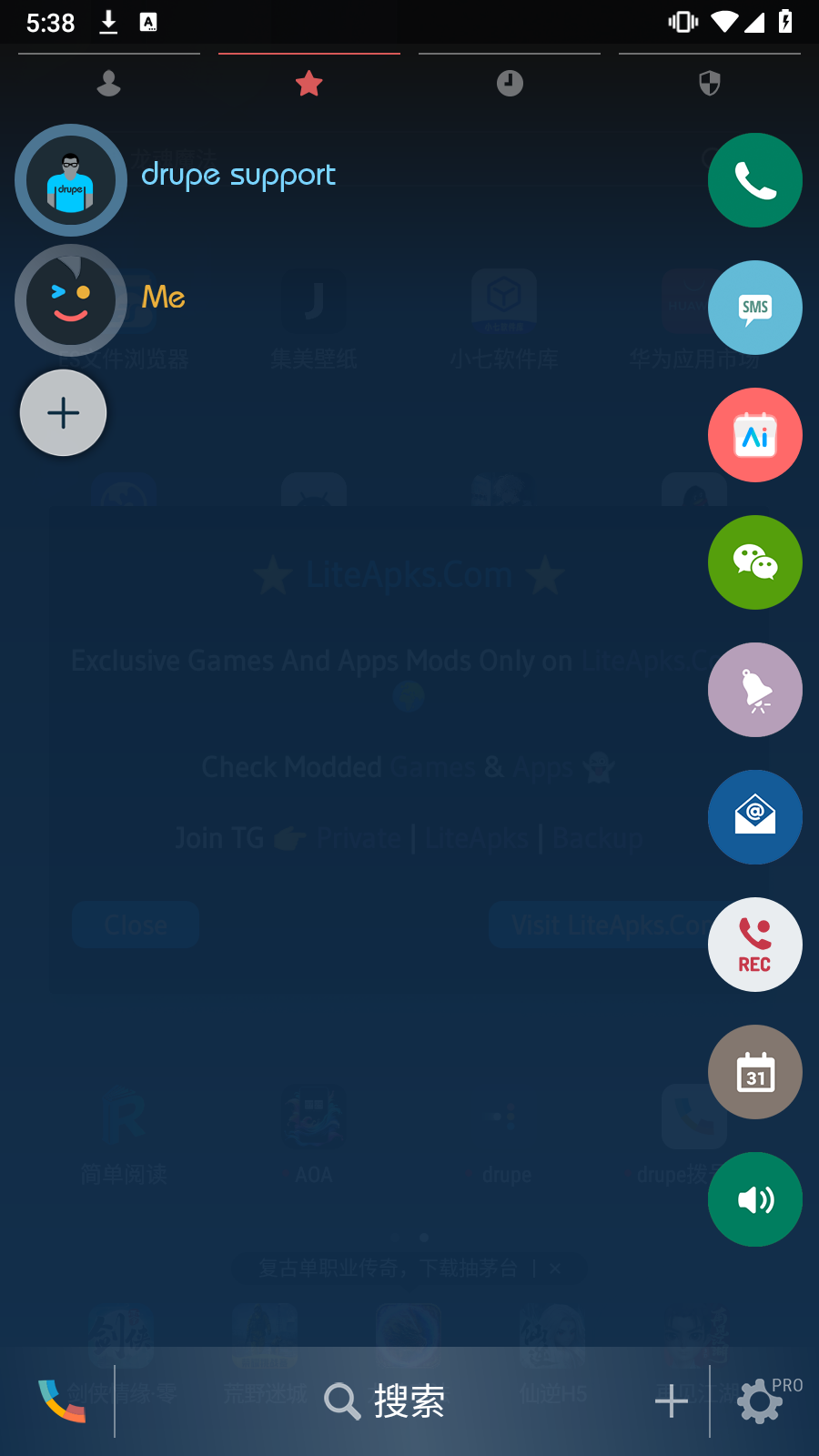
Task: Open the PRO settings gear
Action: (761, 1401)
